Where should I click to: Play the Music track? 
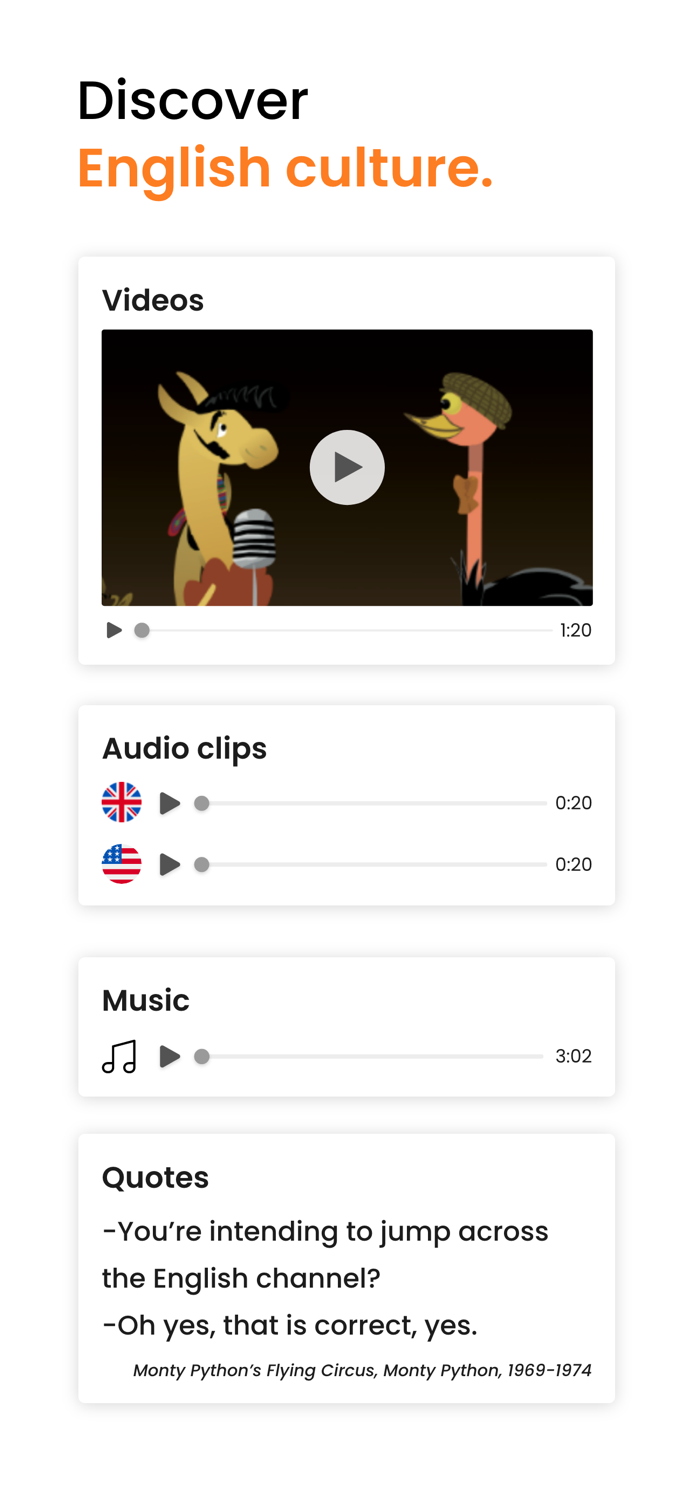[170, 1056]
